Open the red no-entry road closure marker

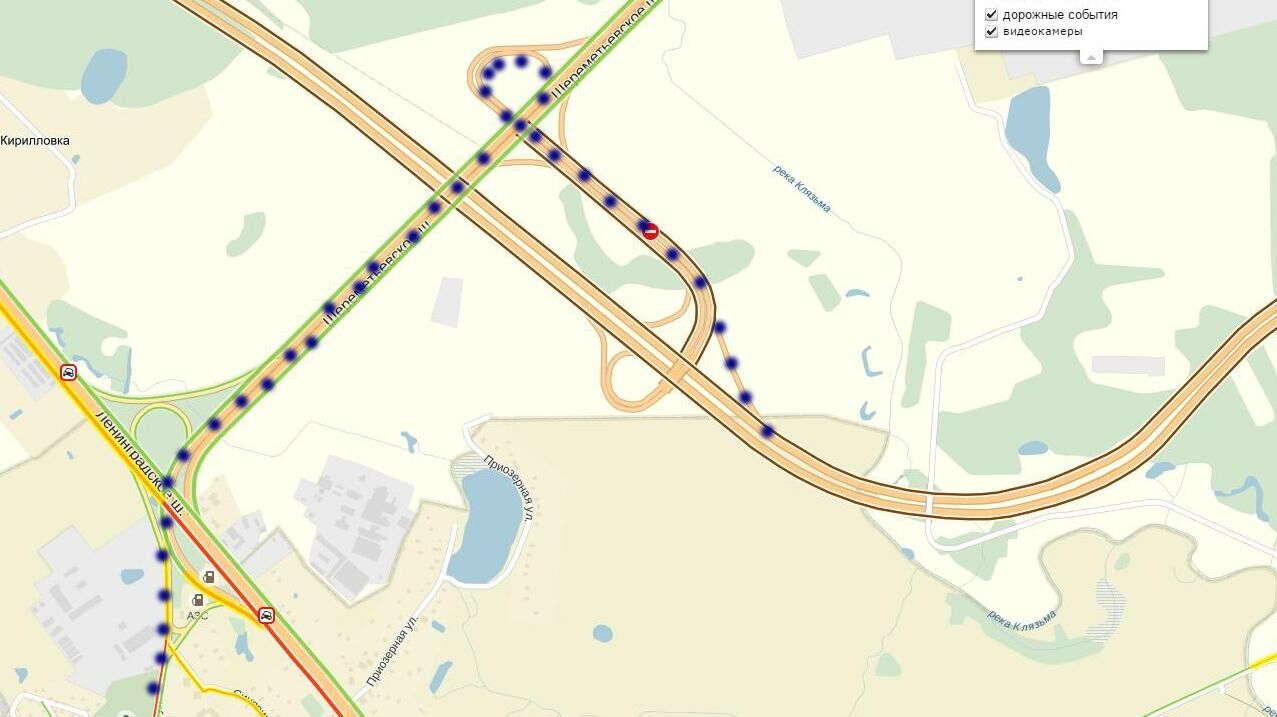tap(650, 232)
